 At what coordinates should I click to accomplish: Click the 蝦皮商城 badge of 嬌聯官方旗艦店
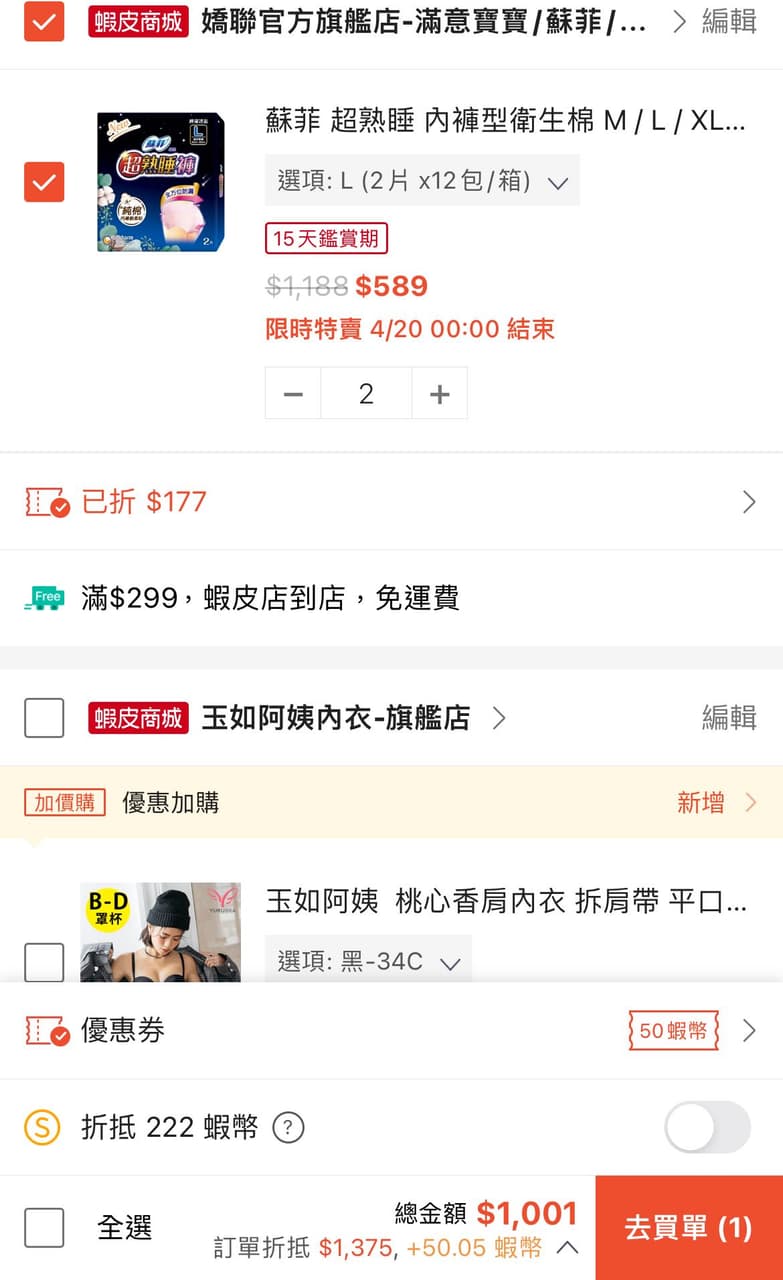point(137,23)
